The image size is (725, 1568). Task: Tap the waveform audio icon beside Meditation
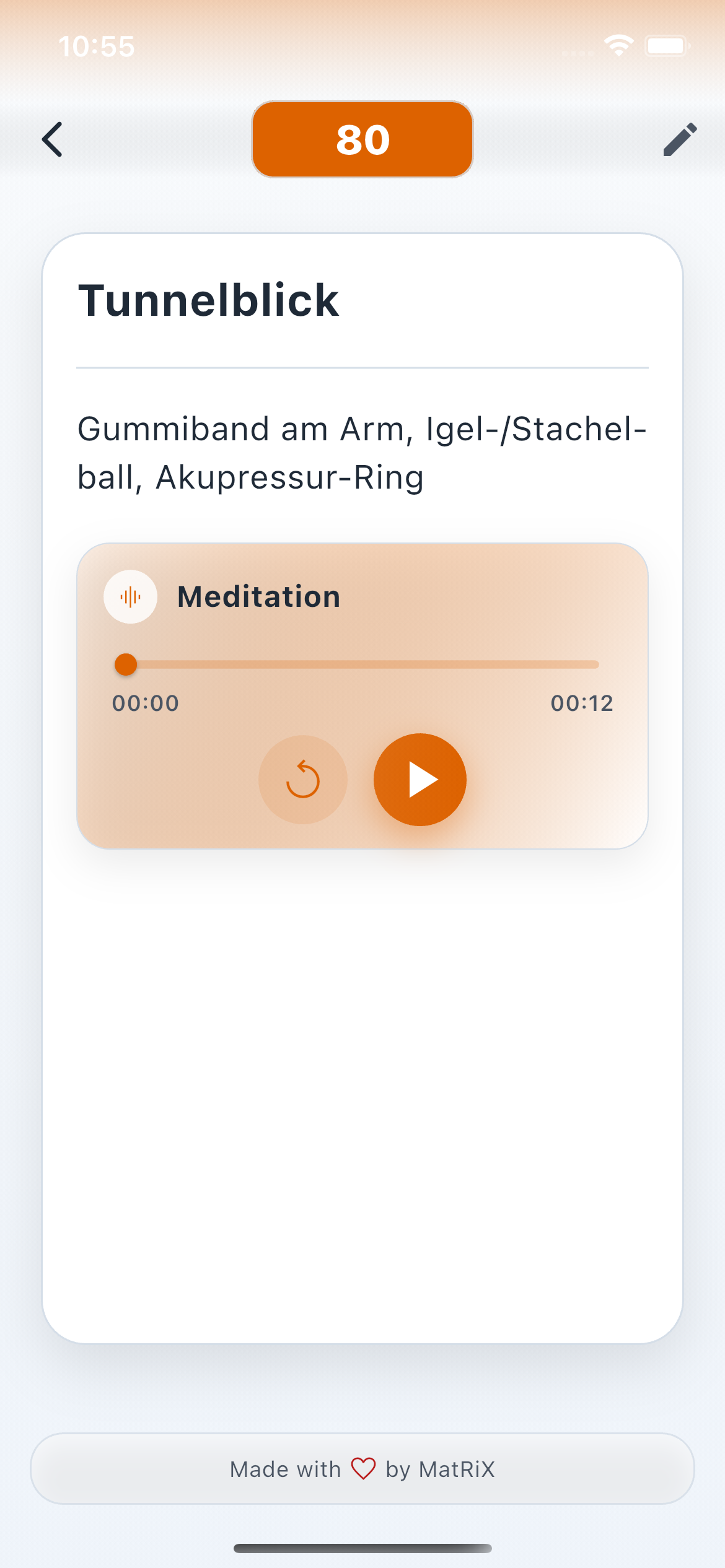[x=130, y=596]
